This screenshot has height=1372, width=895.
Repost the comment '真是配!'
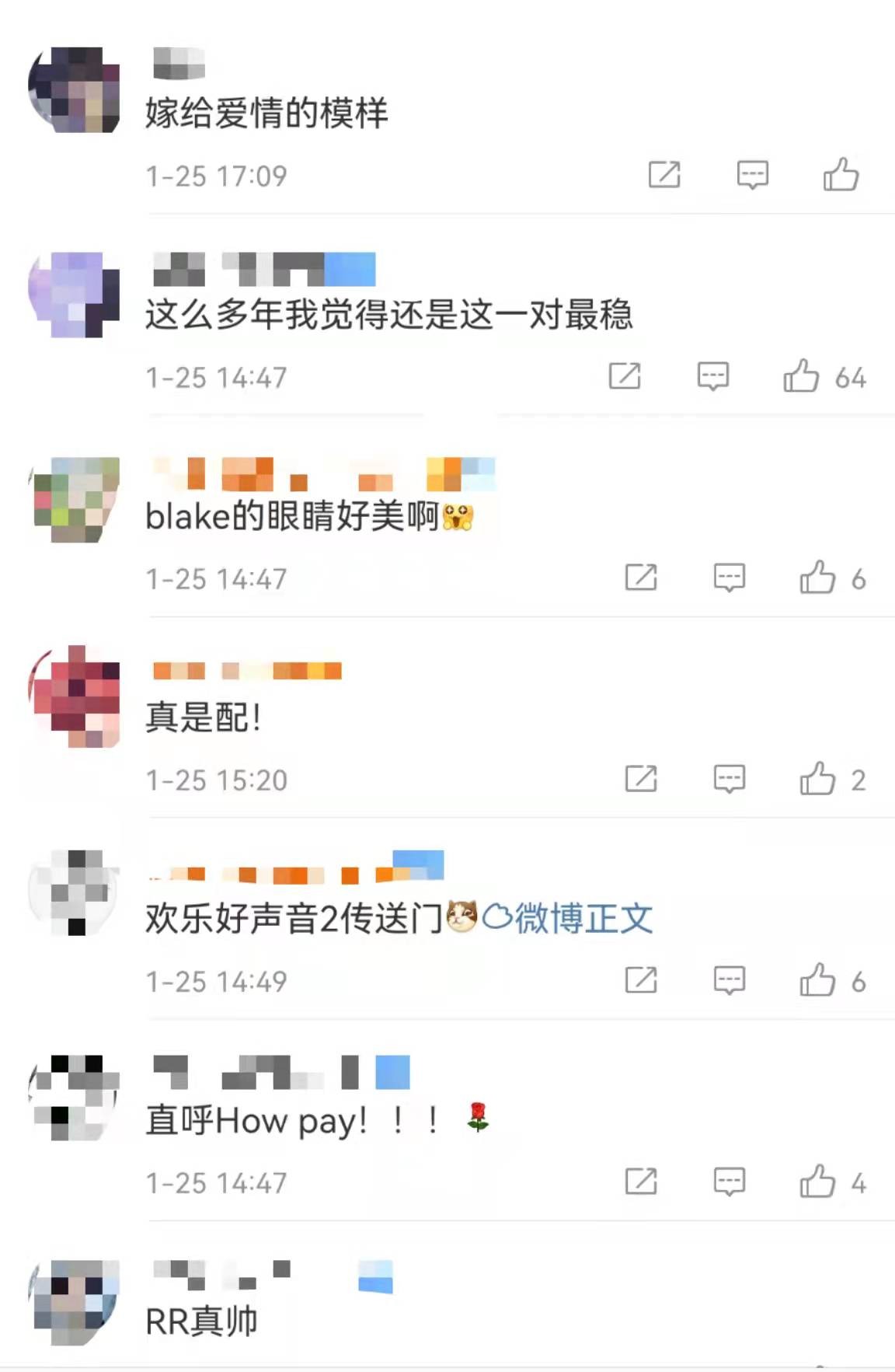(641, 778)
